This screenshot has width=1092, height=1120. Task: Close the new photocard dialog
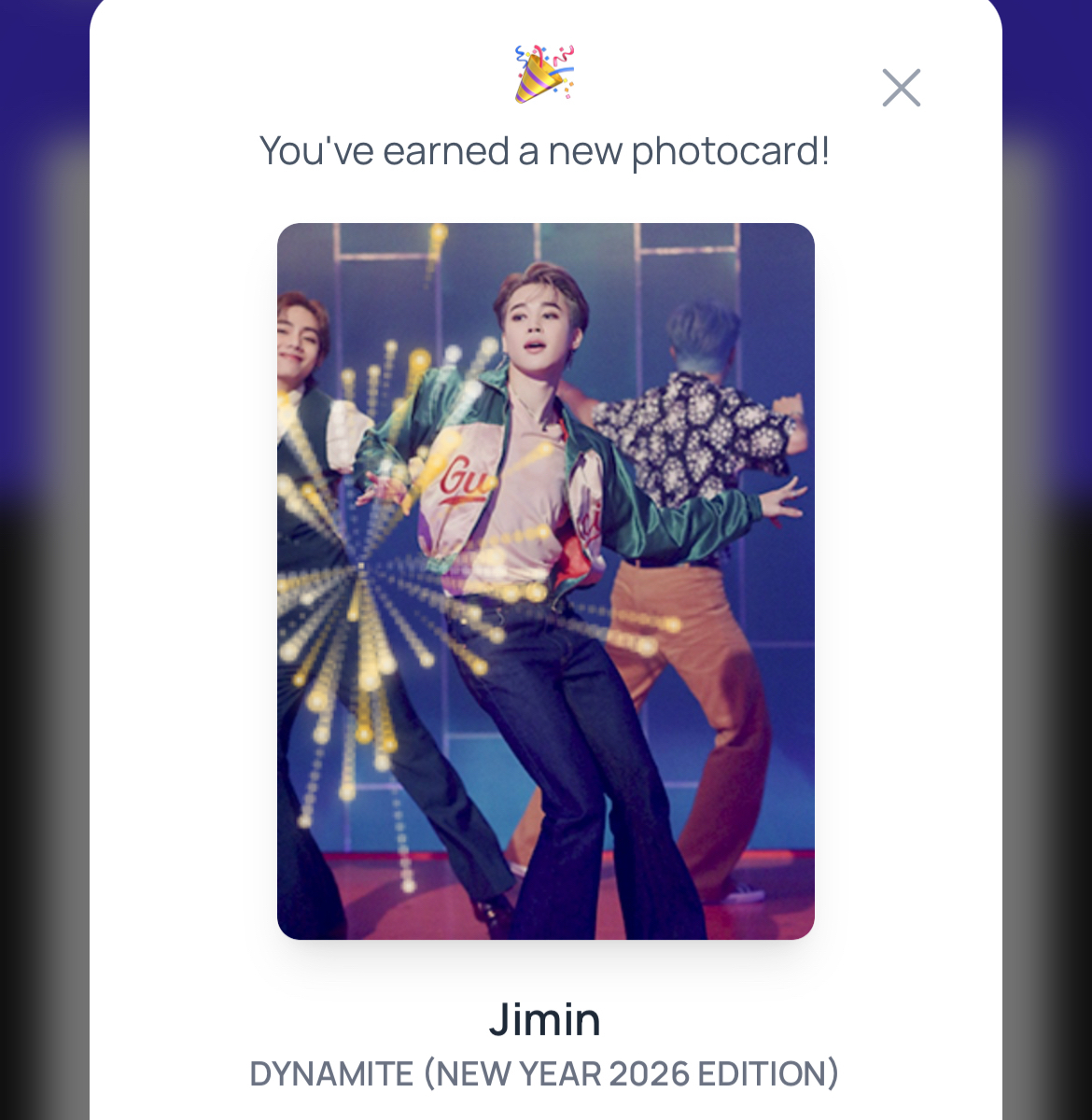(x=901, y=89)
